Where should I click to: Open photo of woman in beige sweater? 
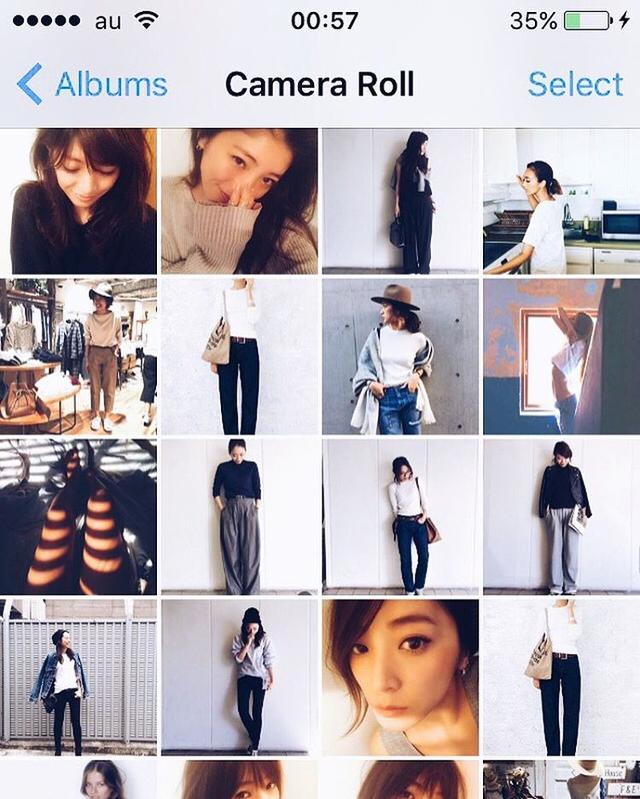[x=239, y=201]
